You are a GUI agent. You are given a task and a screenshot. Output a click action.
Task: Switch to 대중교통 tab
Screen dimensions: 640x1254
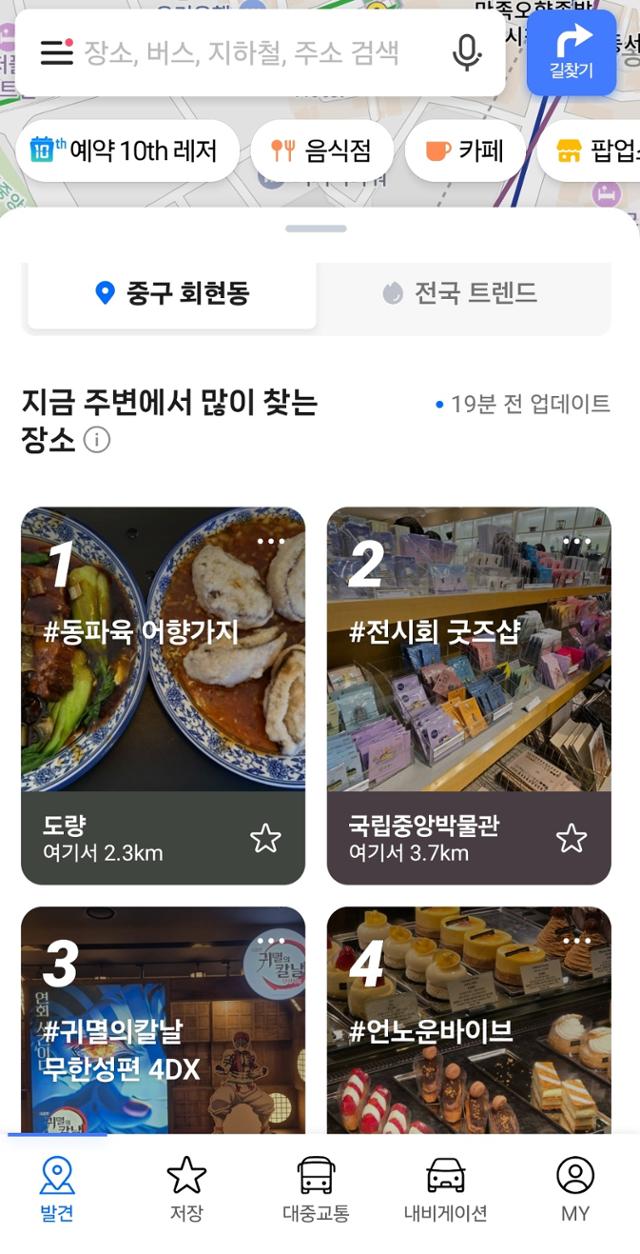[x=316, y=1191]
